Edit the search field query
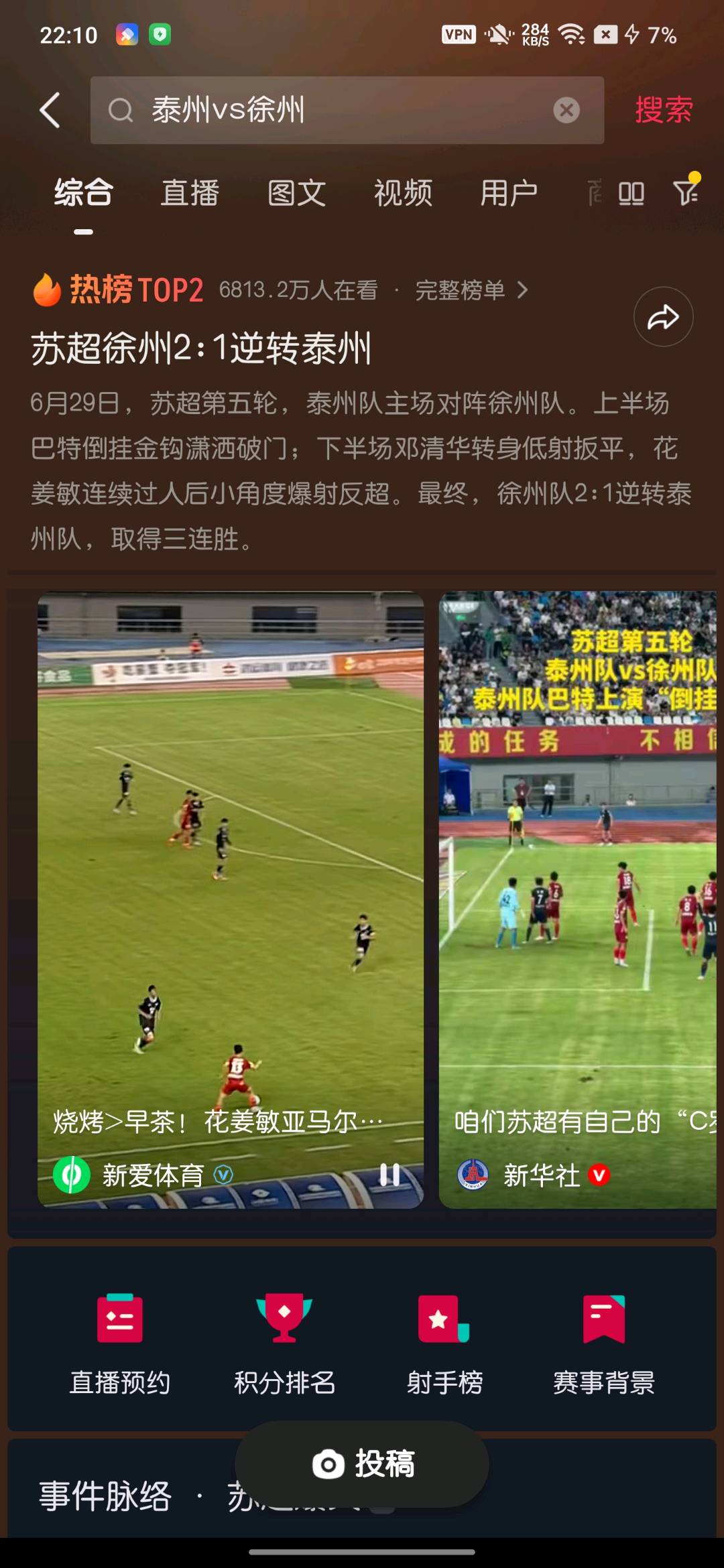This screenshot has width=724, height=1568. (335, 110)
